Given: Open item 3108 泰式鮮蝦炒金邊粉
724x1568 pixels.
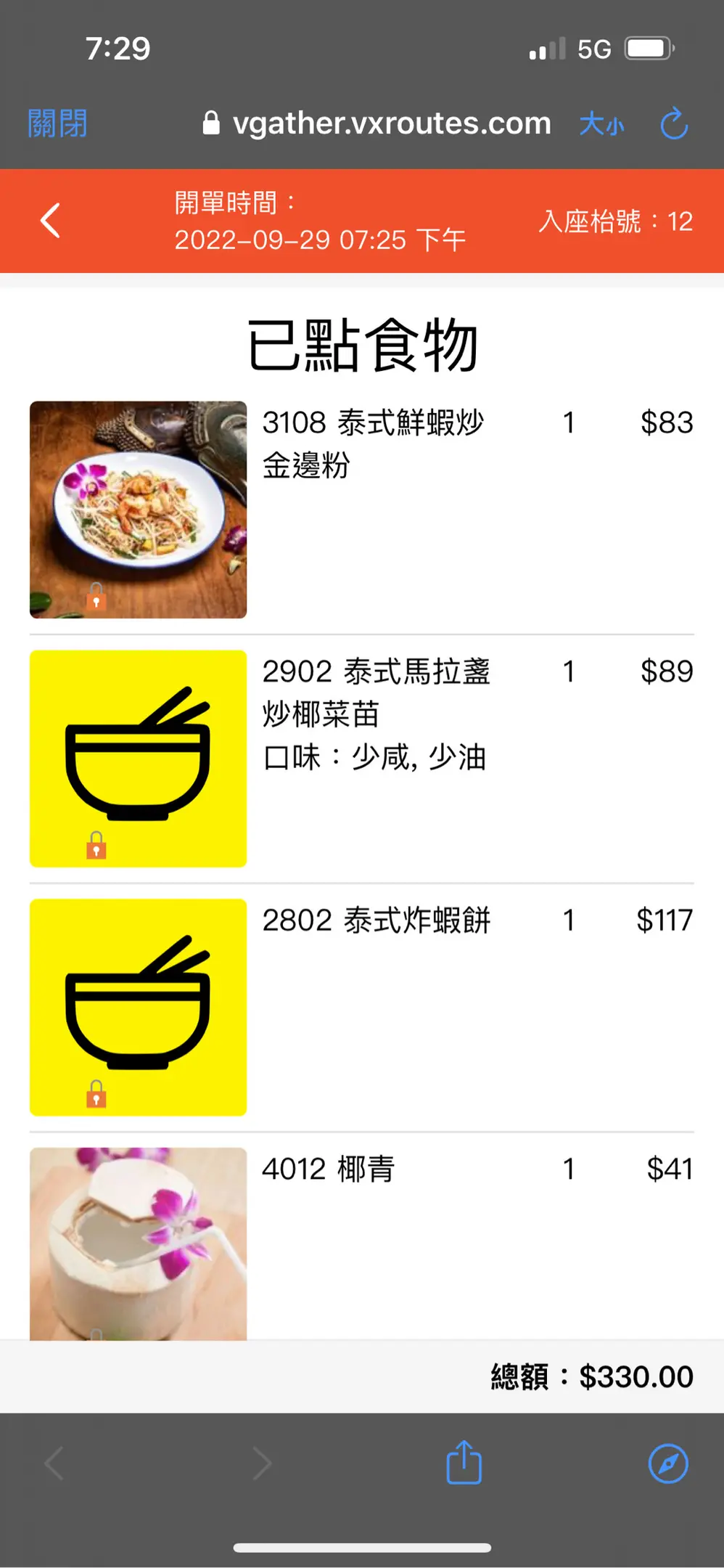Looking at the screenshot, I should 372,443.
